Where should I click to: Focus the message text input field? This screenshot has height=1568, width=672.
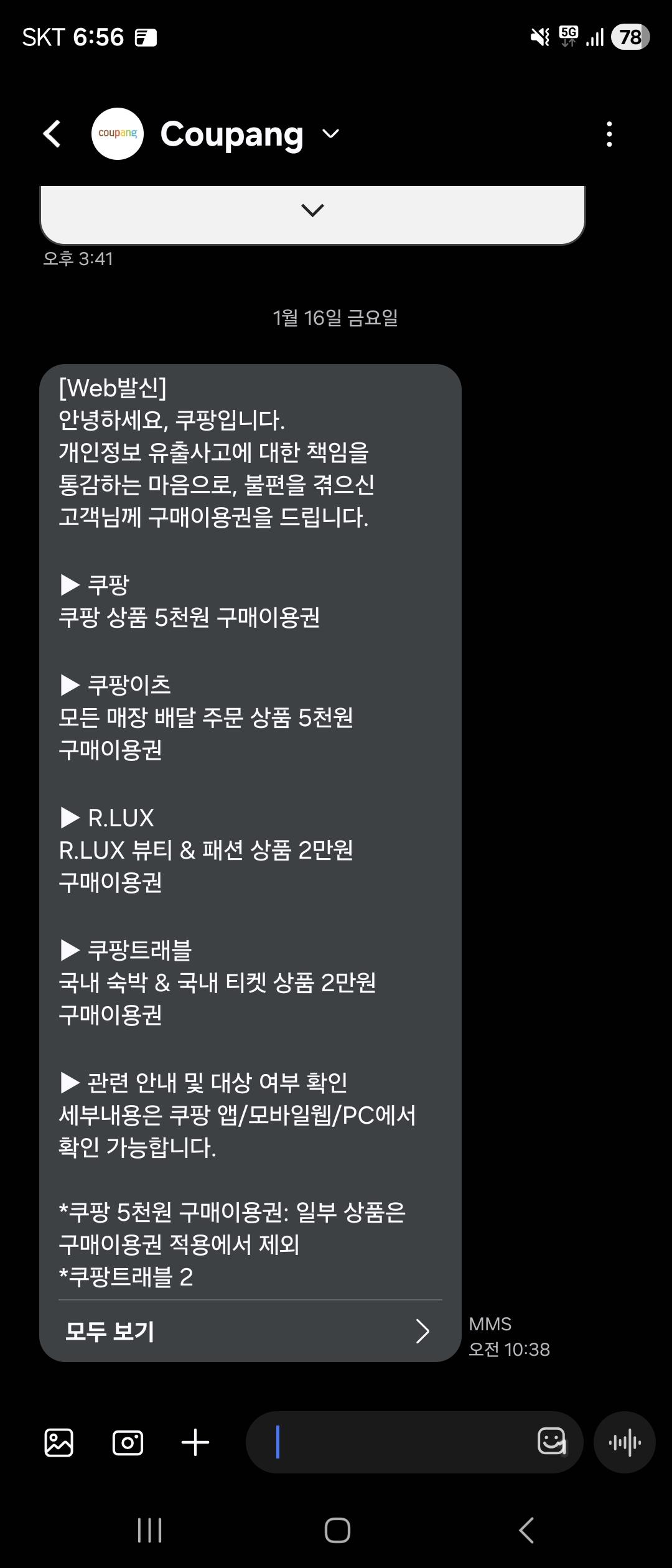tap(398, 1442)
